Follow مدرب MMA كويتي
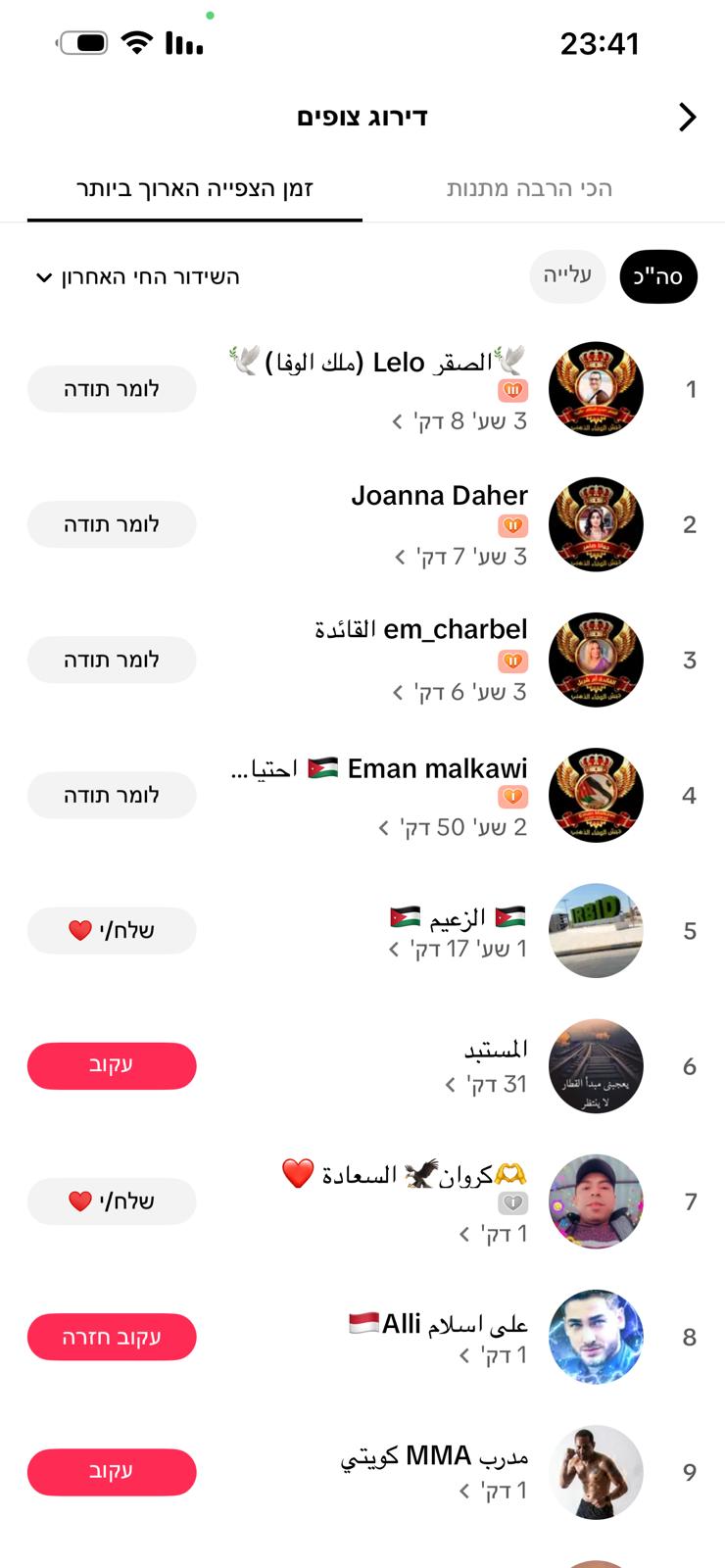This screenshot has width=725, height=1568. pos(112,1472)
